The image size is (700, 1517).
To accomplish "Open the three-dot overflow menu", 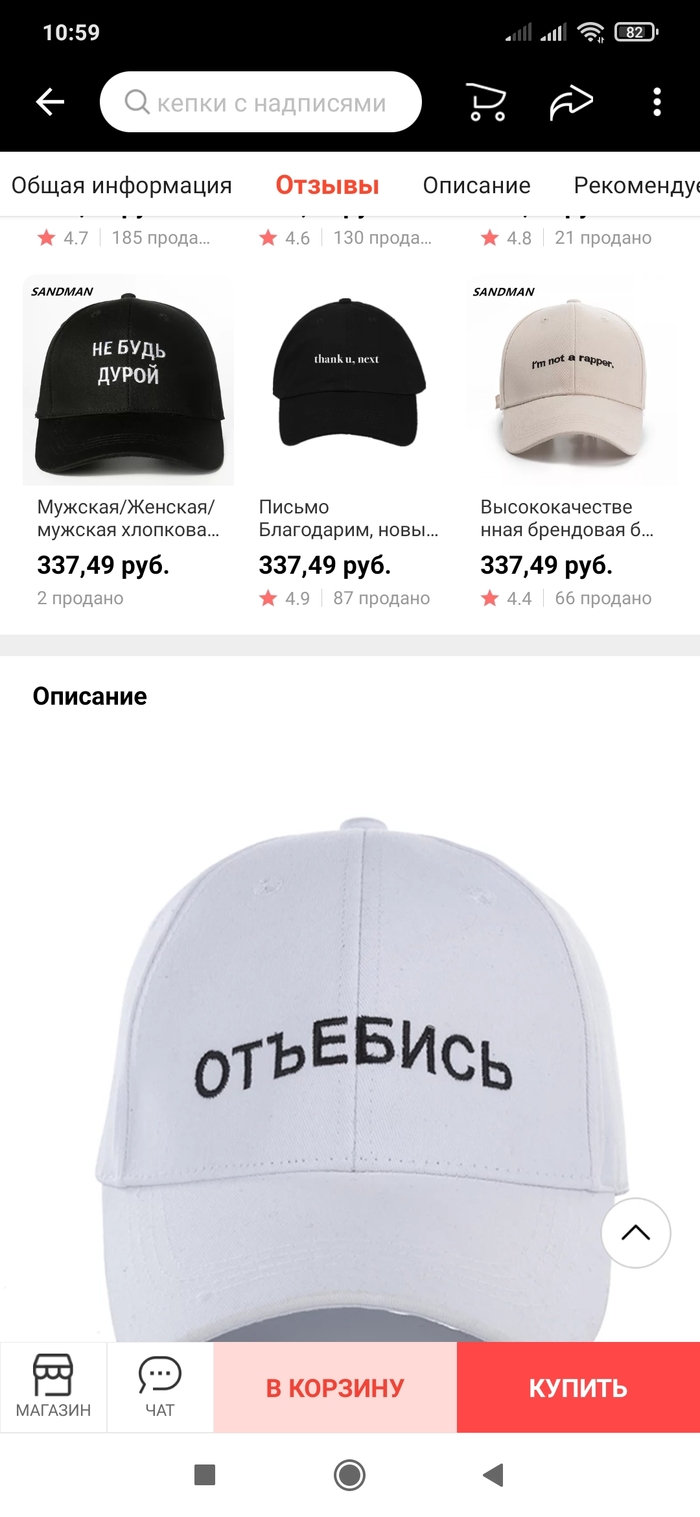I will 657,102.
